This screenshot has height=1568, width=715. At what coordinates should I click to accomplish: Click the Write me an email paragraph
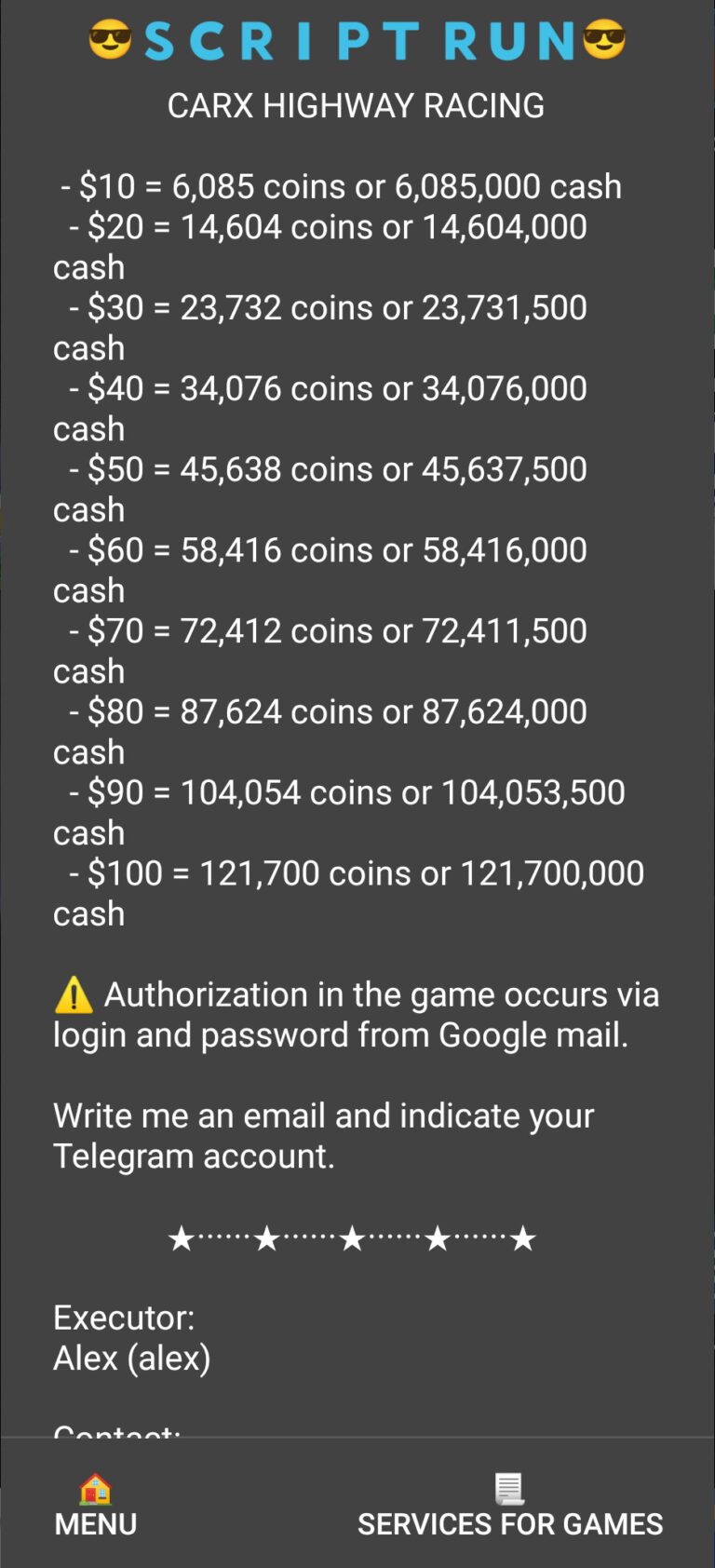[324, 1135]
